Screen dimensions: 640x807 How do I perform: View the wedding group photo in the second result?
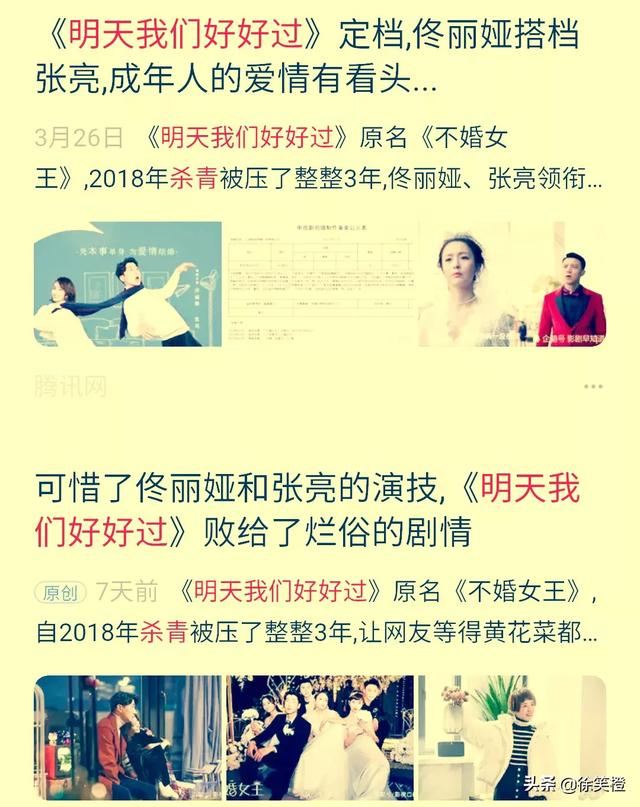[320, 737]
